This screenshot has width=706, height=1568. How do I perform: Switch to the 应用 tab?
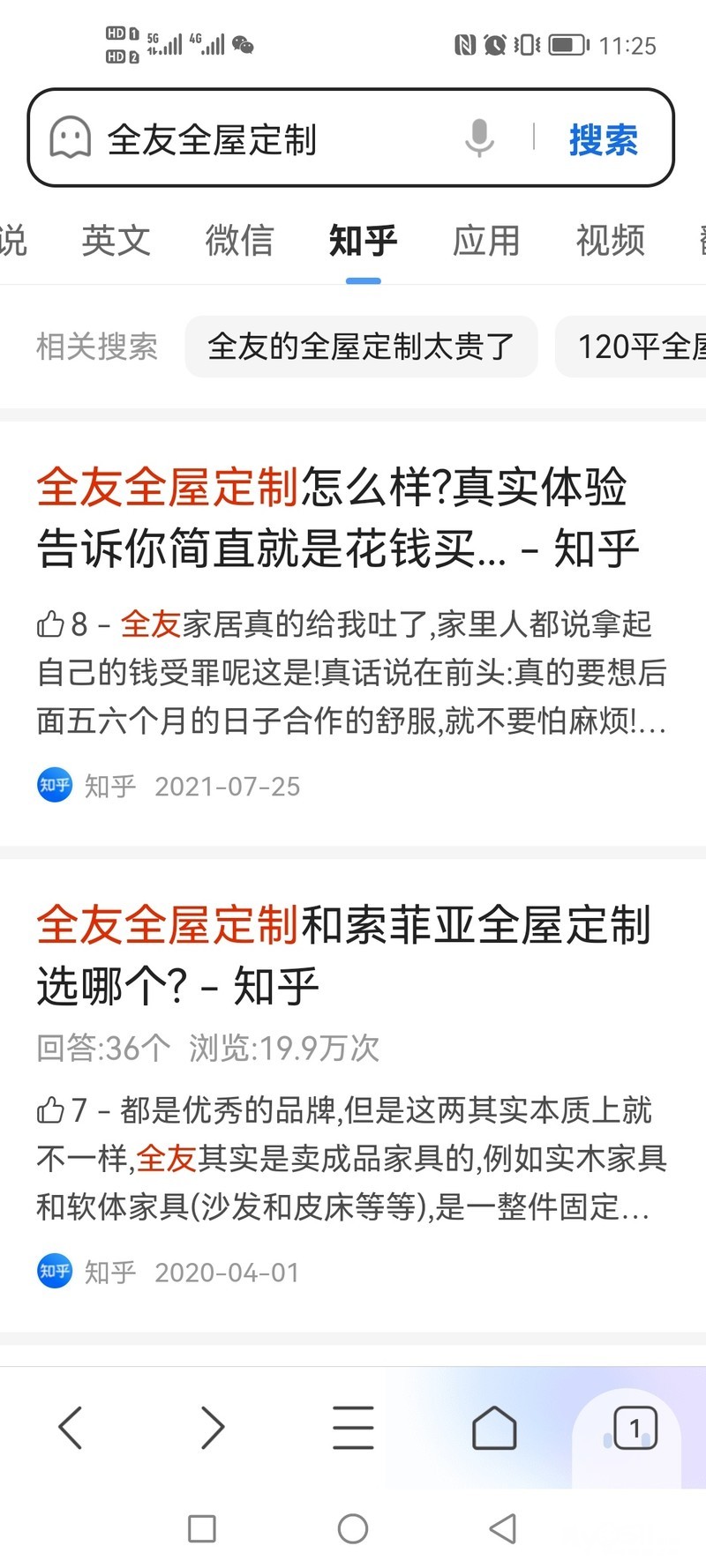[x=486, y=240]
